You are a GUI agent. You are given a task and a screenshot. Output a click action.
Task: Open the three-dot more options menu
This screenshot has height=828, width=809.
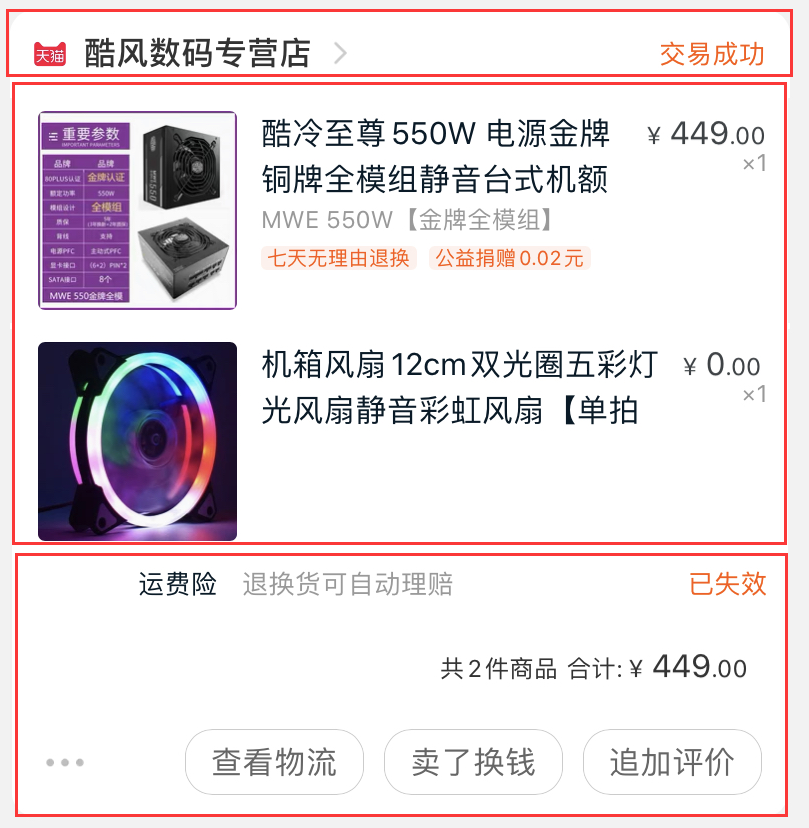tap(65, 763)
